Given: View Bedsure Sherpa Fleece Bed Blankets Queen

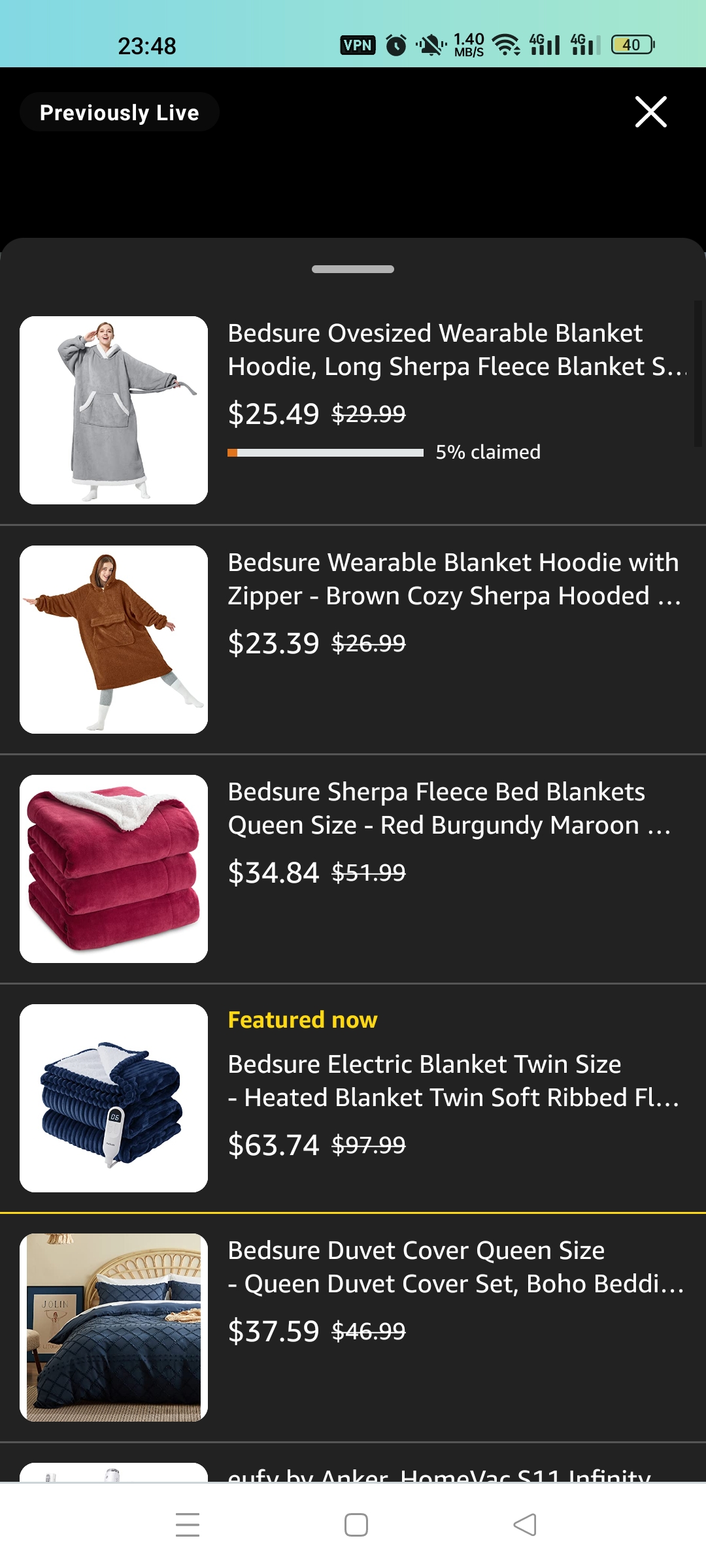Looking at the screenshot, I should (x=451, y=809).
